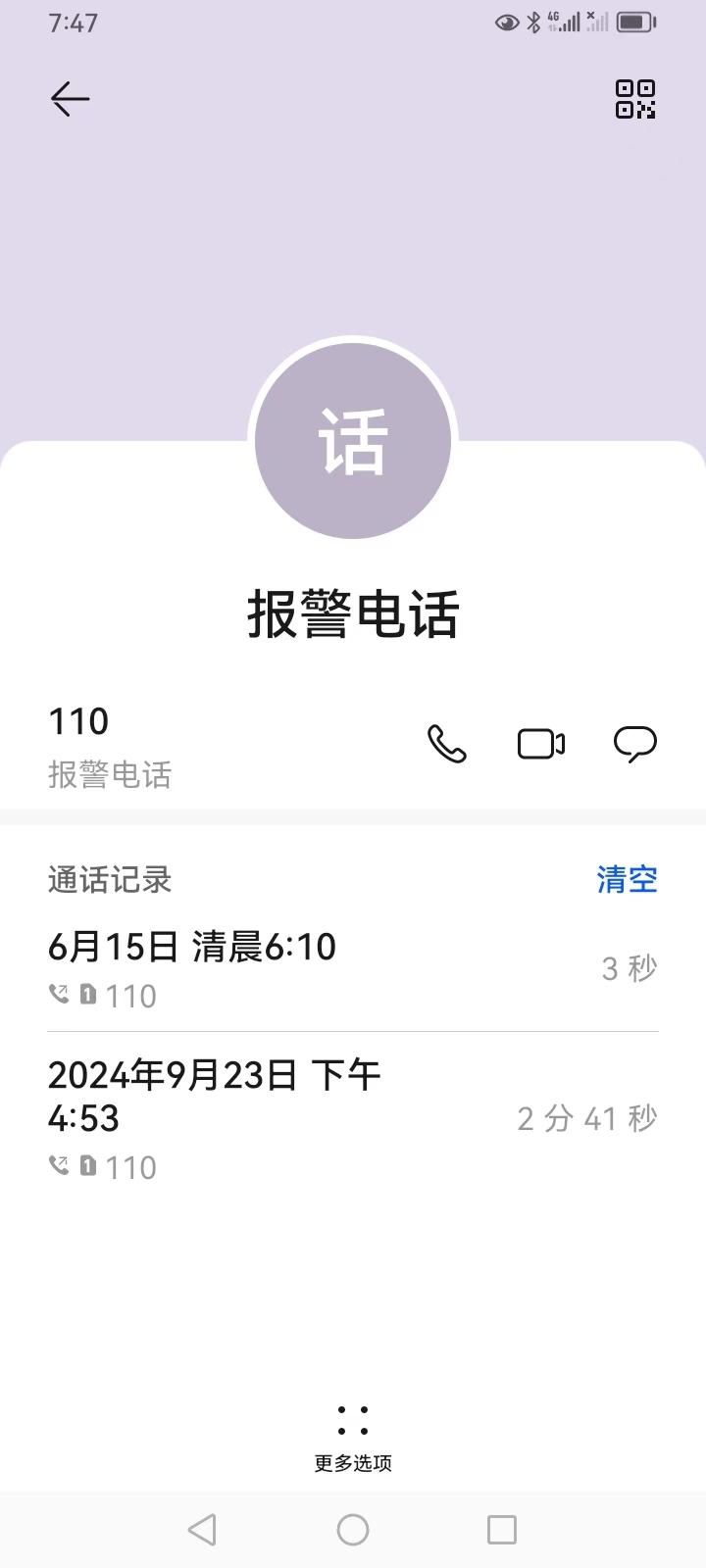The width and height of the screenshot is (706, 1568).
Task: Tap the contact avatar 话
Action: point(353,441)
